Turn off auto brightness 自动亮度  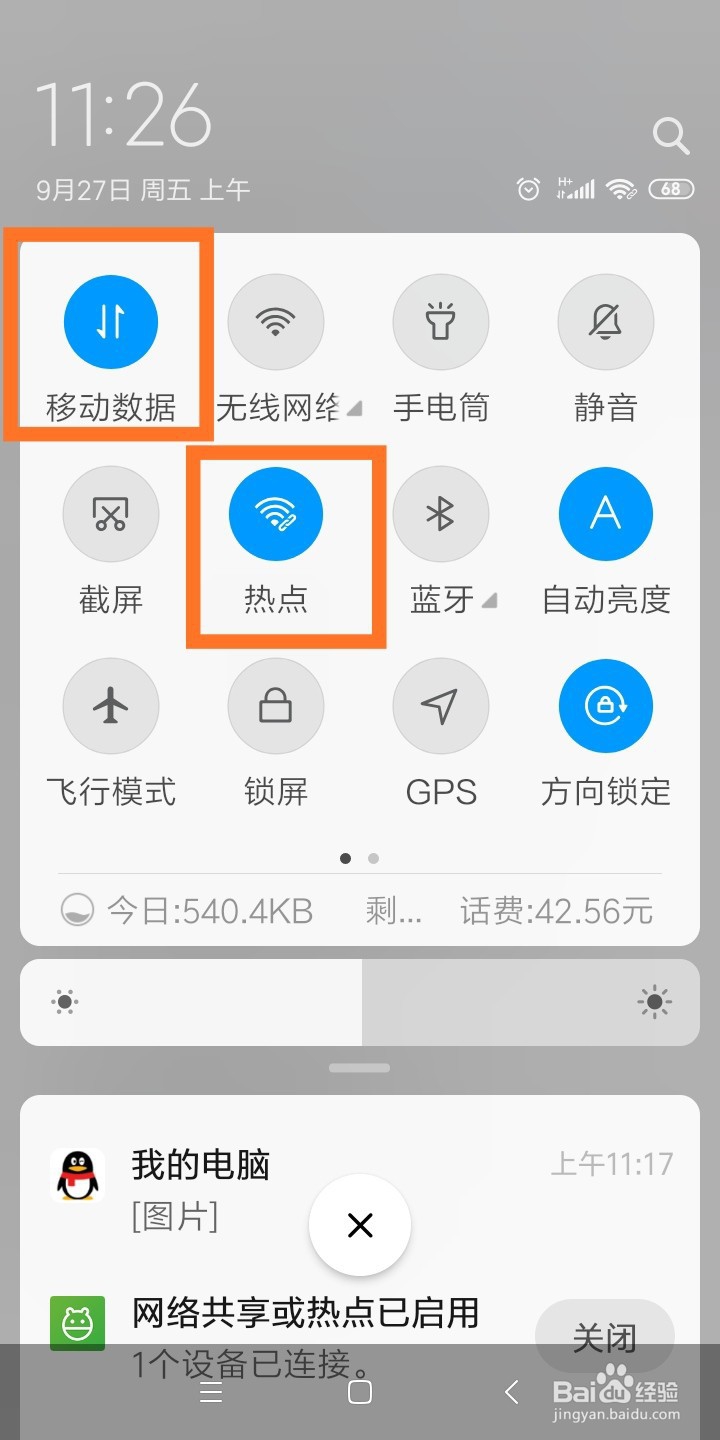pyautogui.click(x=605, y=513)
